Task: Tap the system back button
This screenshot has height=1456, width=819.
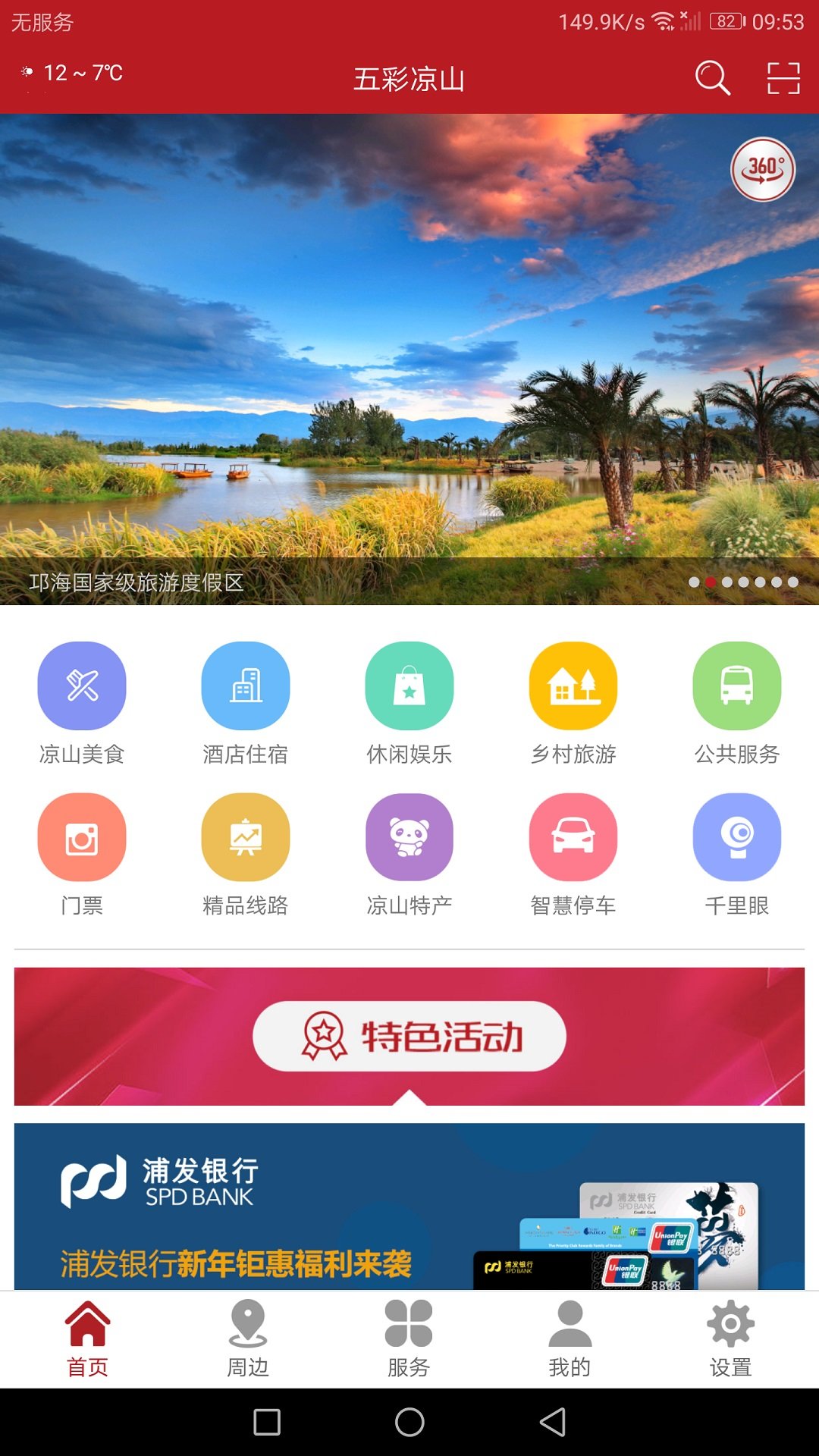Action: coord(553,1422)
